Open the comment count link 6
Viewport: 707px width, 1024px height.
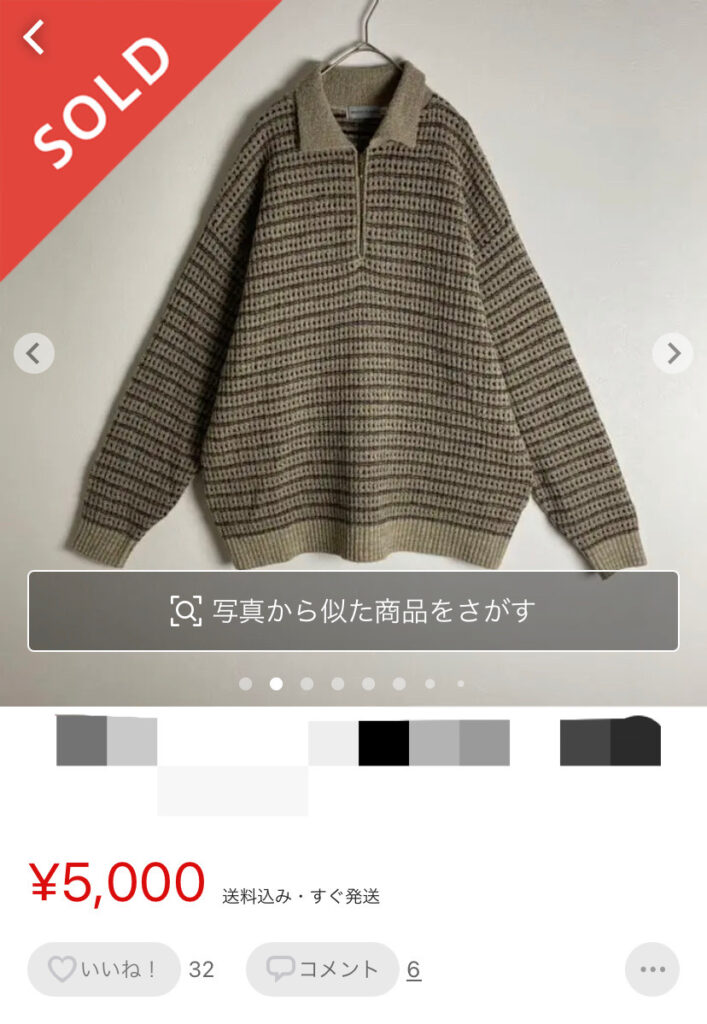pyautogui.click(x=414, y=969)
